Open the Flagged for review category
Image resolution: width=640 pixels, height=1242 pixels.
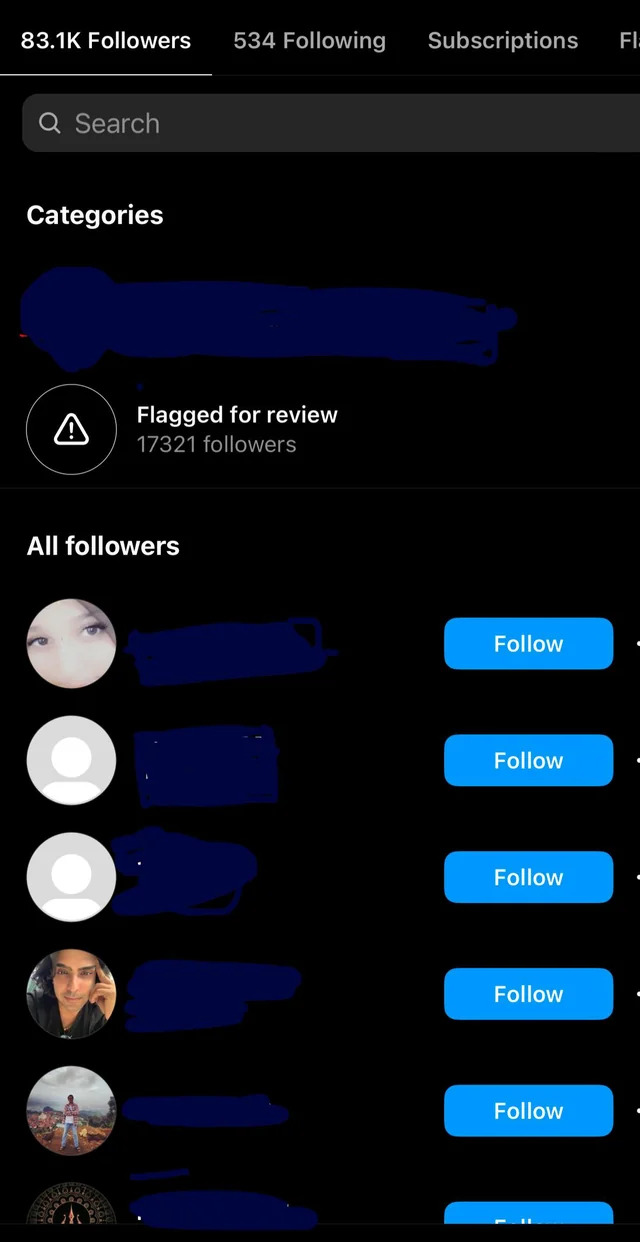320,429
